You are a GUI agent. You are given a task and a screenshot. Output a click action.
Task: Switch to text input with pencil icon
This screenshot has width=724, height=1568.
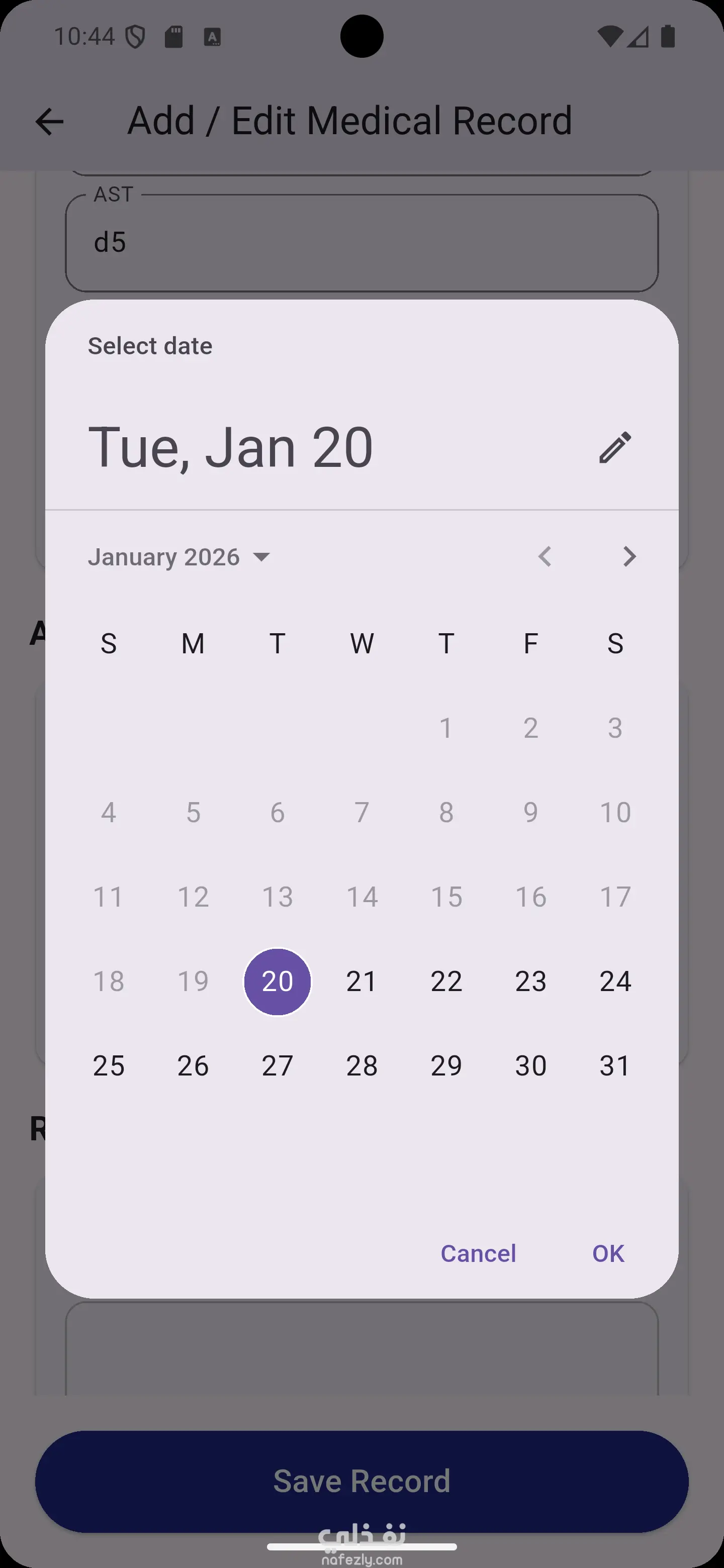(615, 448)
